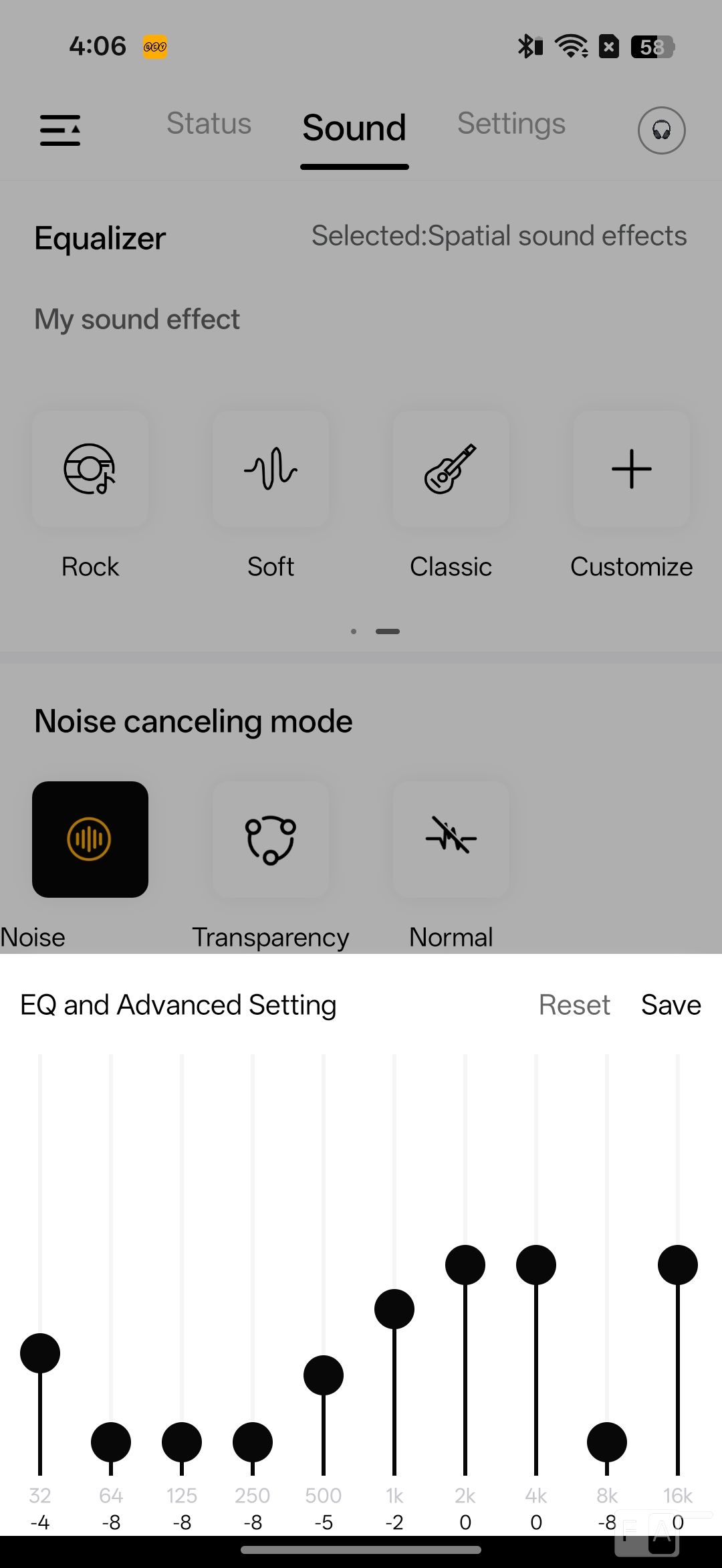Select Normal noise mode
The image size is (722, 1568).
coord(451,840)
